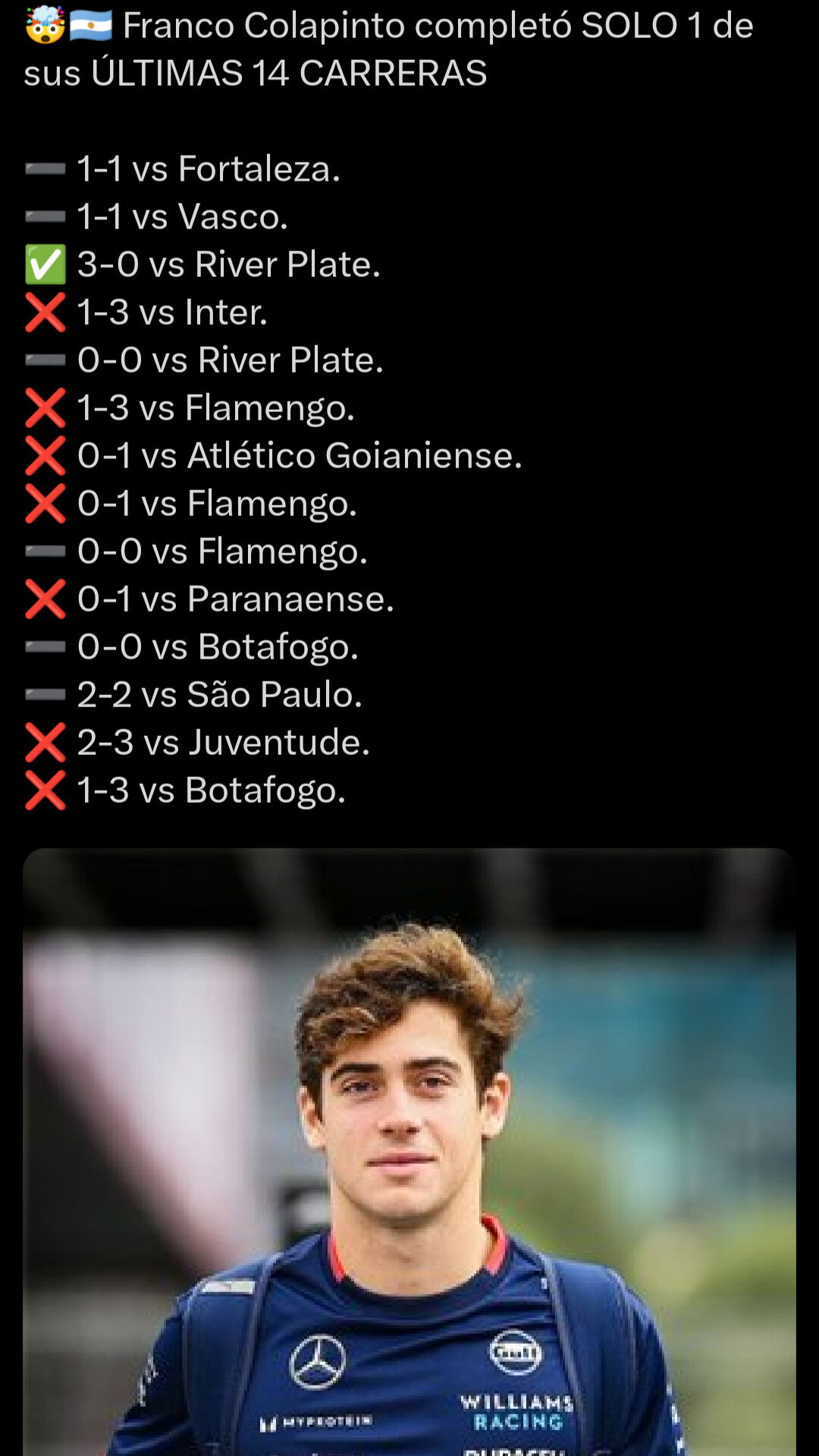Open the attached photo of Franco Colapinto

coord(409,1152)
